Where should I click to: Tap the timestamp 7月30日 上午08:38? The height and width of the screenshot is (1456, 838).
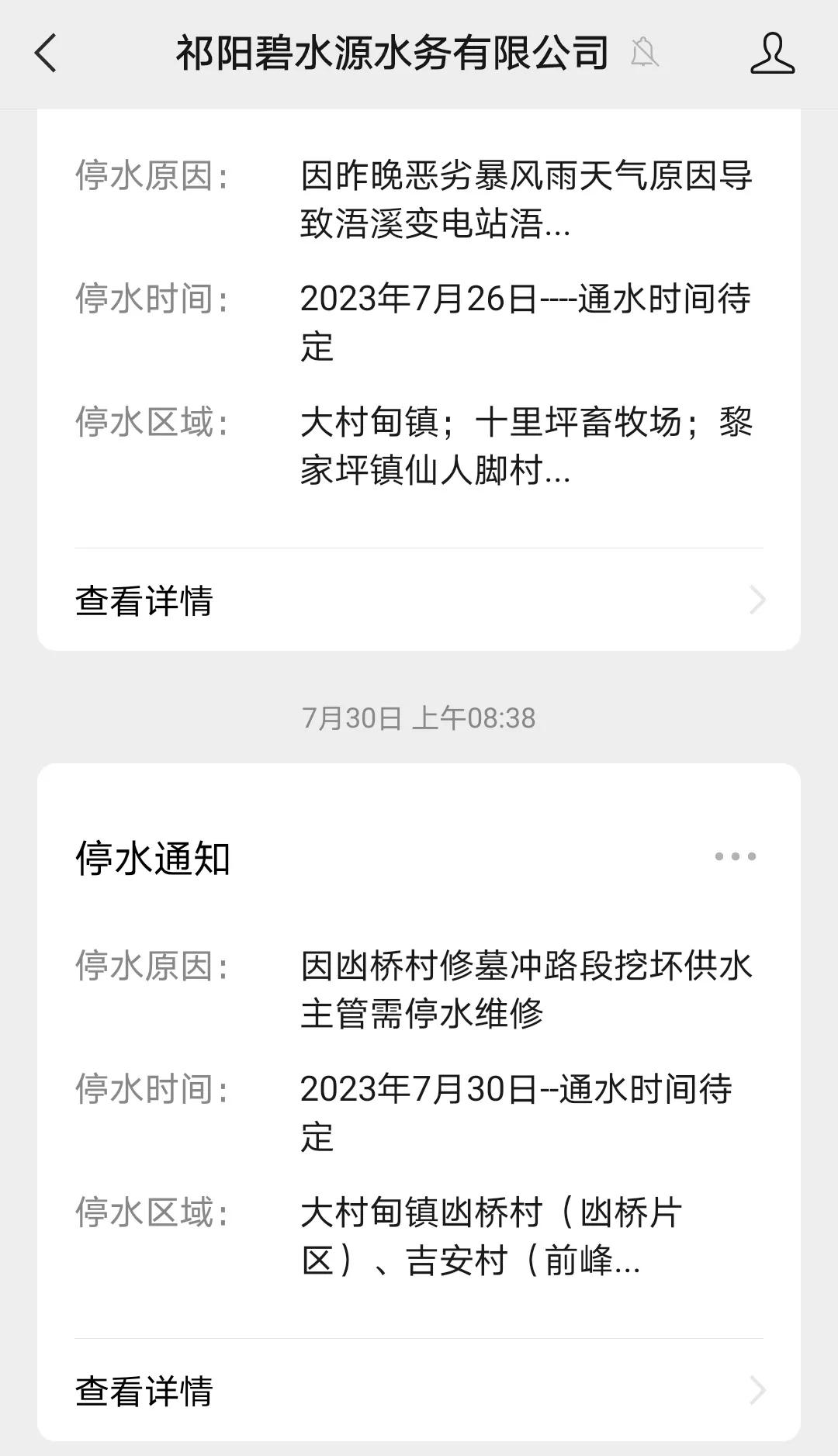419,718
